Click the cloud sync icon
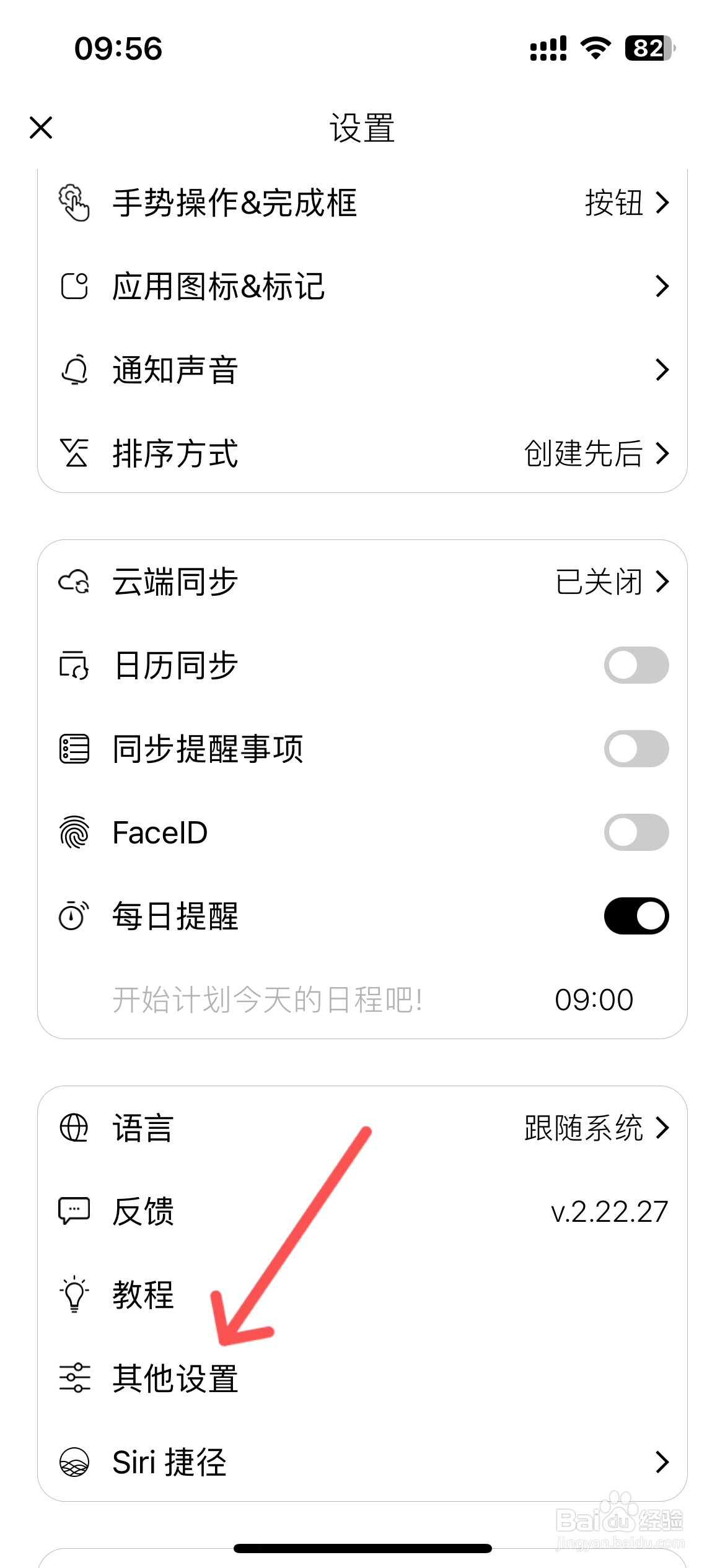This screenshot has height=1568, width=725. click(x=74, y=582)
